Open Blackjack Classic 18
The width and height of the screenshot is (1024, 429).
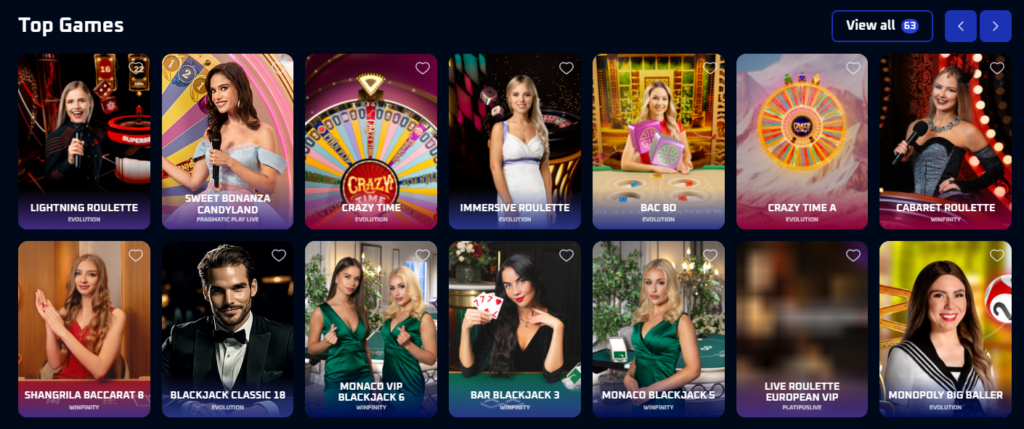pos(227,328)
